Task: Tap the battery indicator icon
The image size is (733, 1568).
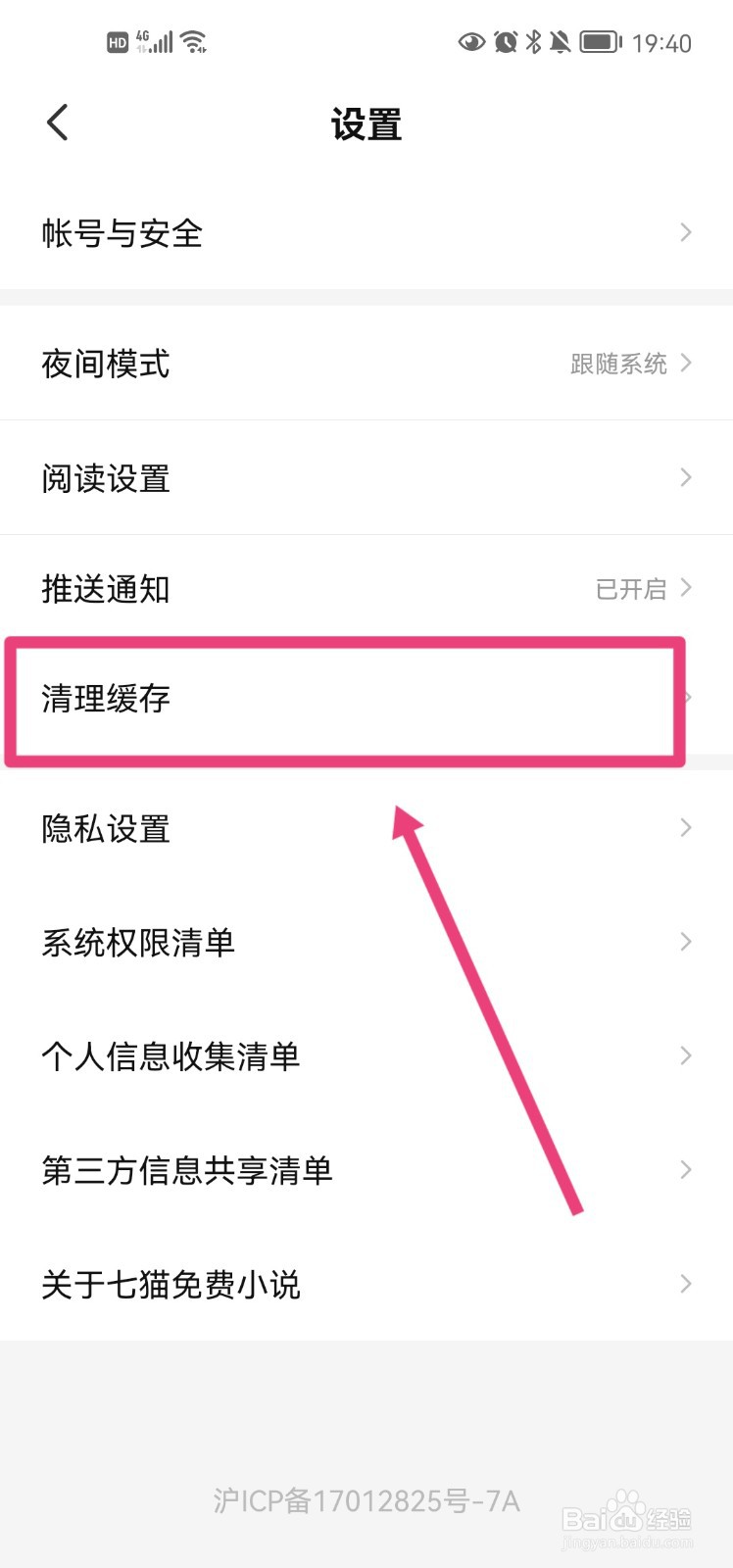Action: (598, 41)
